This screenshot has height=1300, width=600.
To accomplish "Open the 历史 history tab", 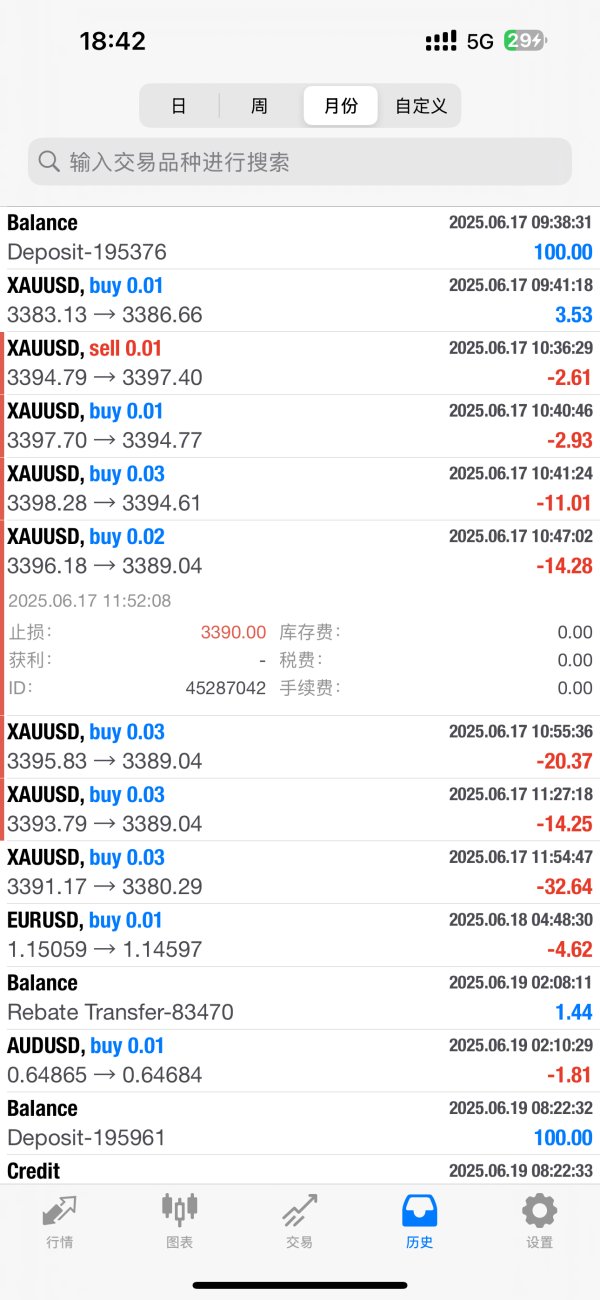I will click(x=419, y=1222).
